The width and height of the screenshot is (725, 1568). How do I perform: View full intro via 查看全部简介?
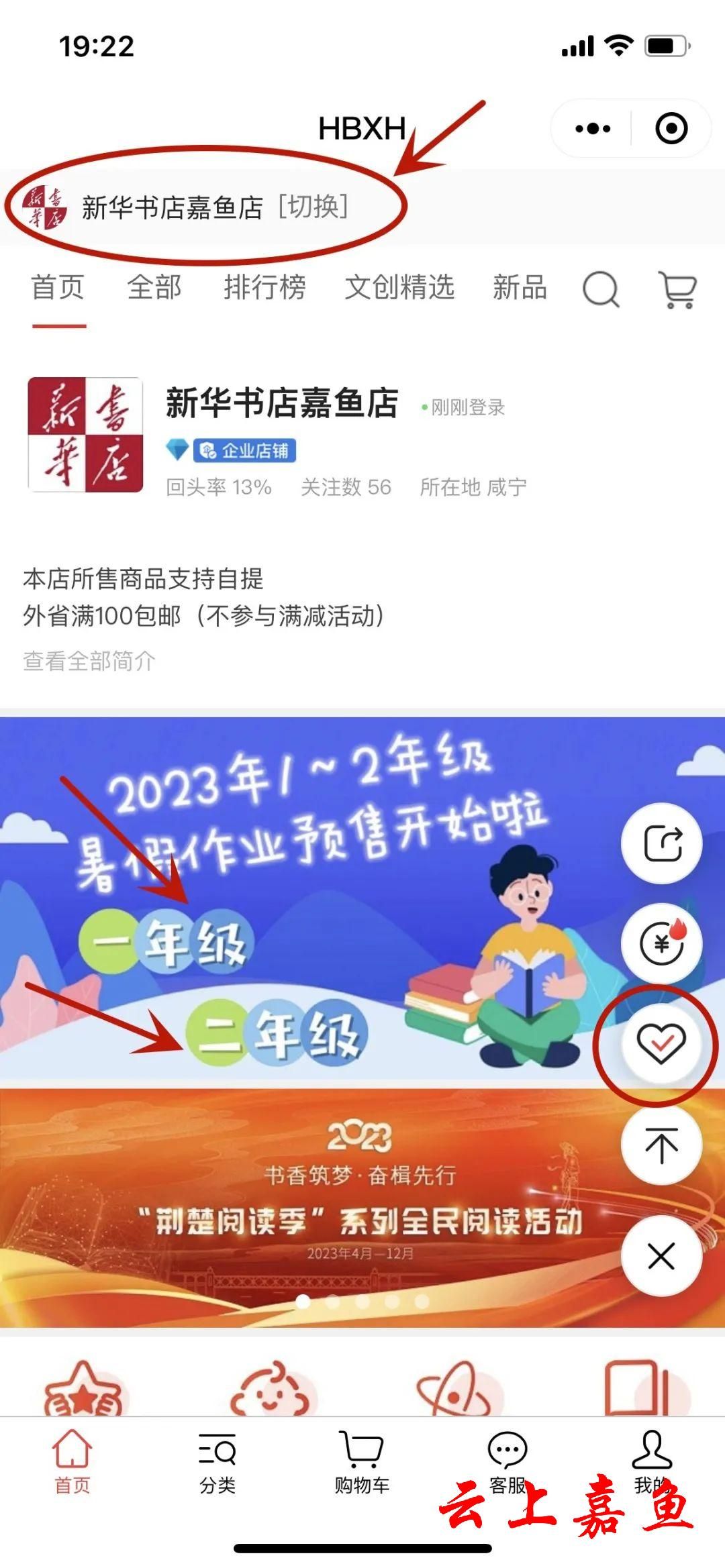tap(89, 661)
